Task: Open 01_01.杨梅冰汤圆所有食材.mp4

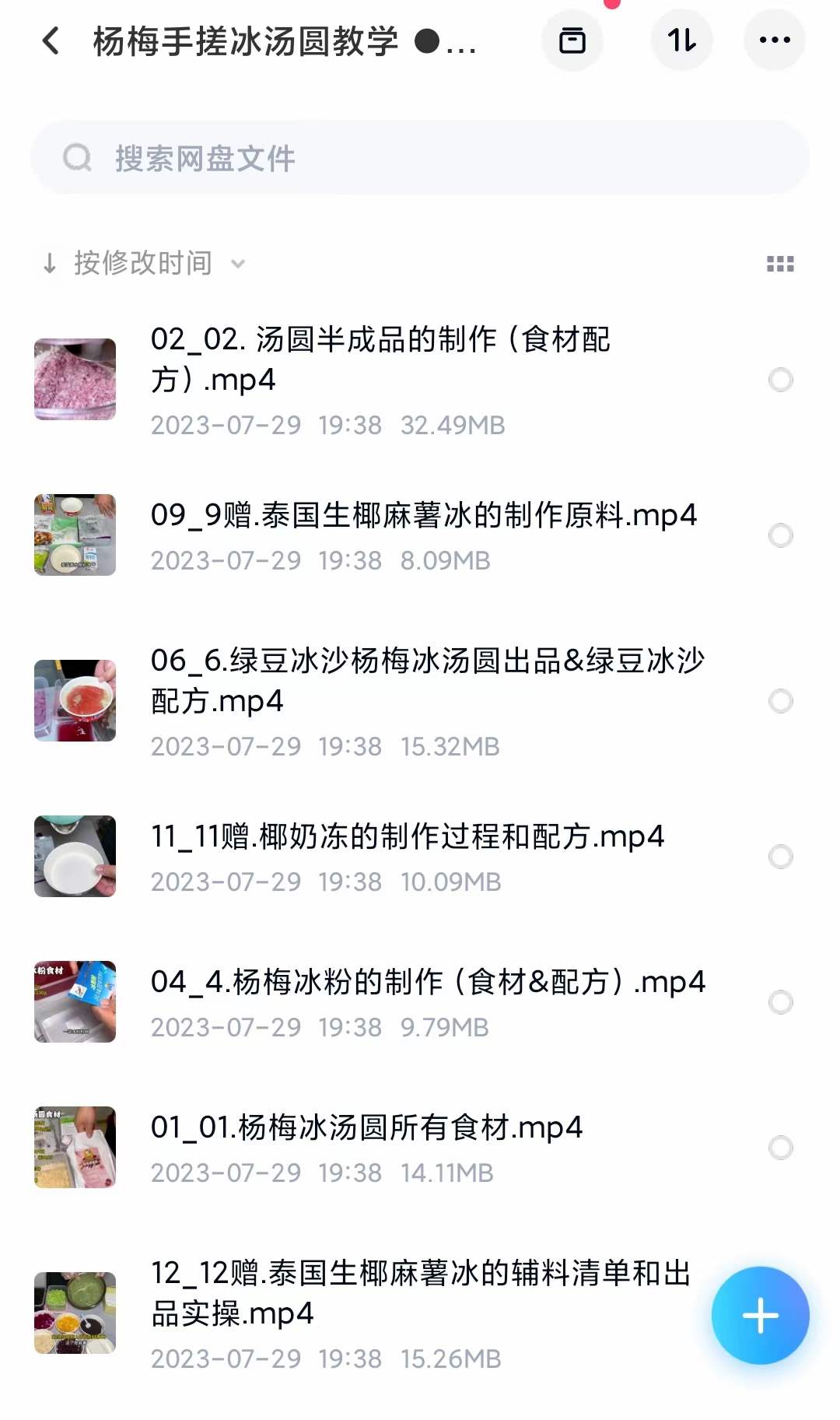Action: [x=366, y=1127]
